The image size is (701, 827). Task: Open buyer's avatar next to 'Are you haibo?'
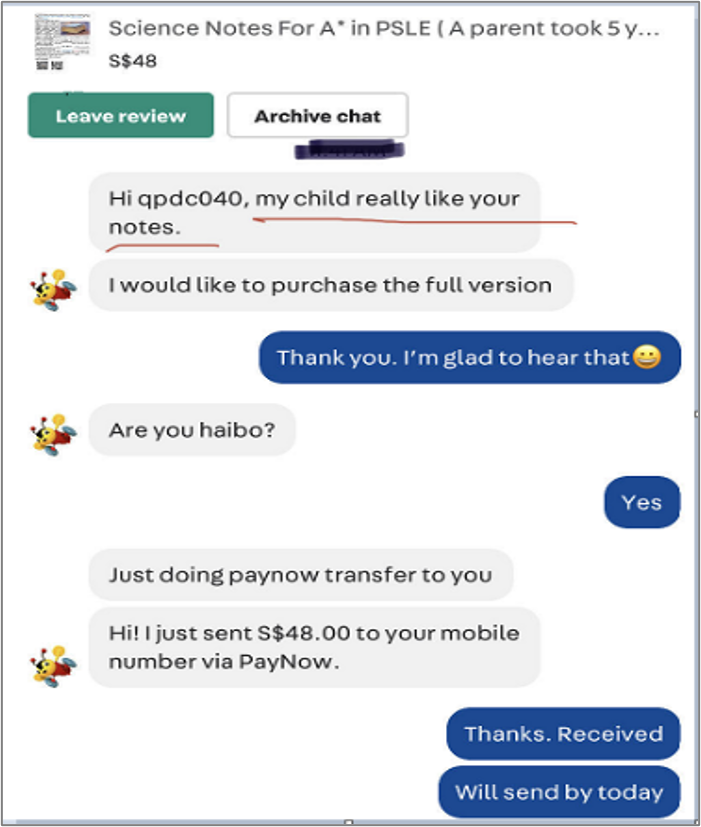[x=54, y=432]
